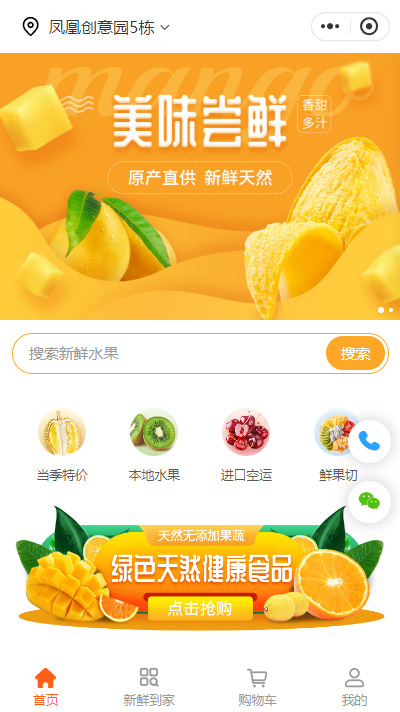Close the mini program via target icon
The height and width of the screenshot is (712, 400).
(x=369, y=27)
